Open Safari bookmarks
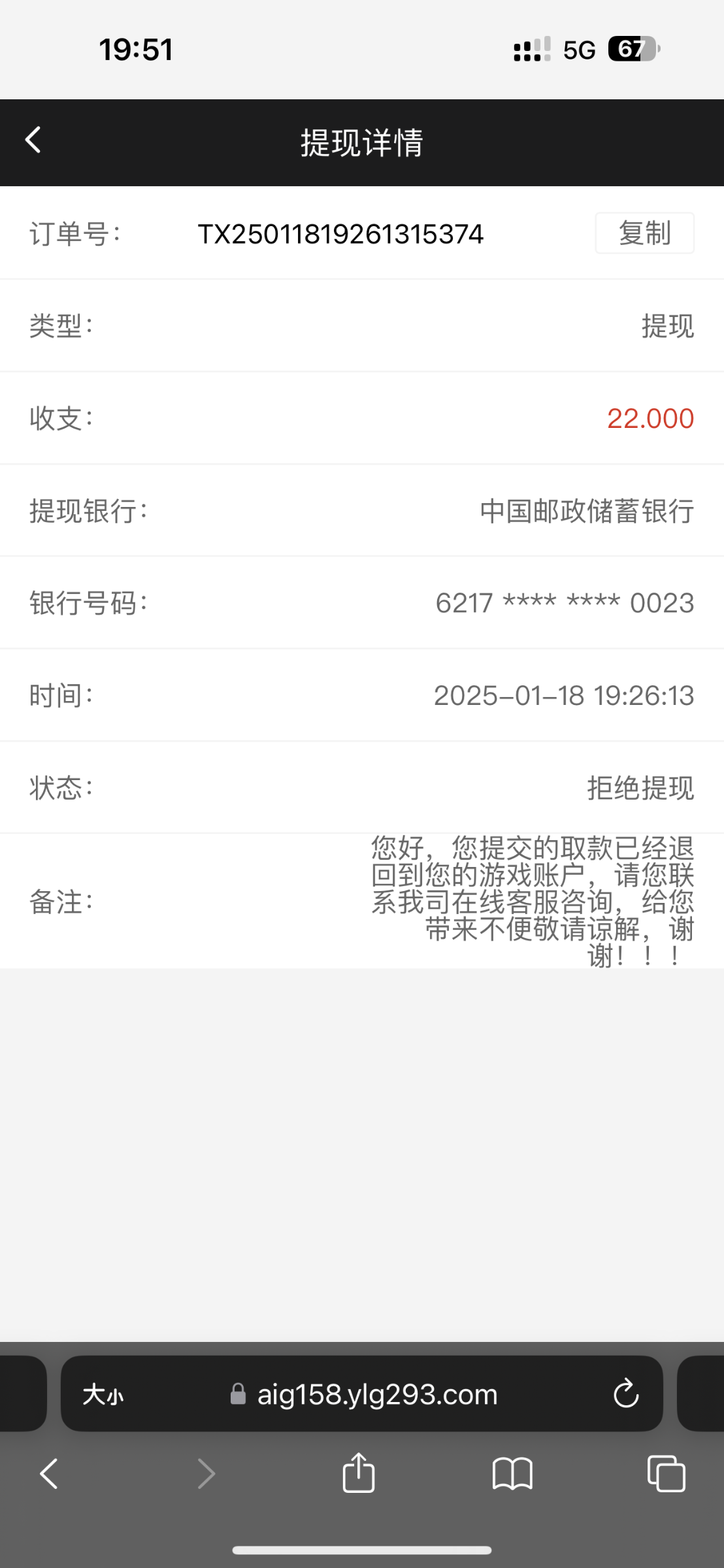724x1568 pixels. coord(512,1475)
